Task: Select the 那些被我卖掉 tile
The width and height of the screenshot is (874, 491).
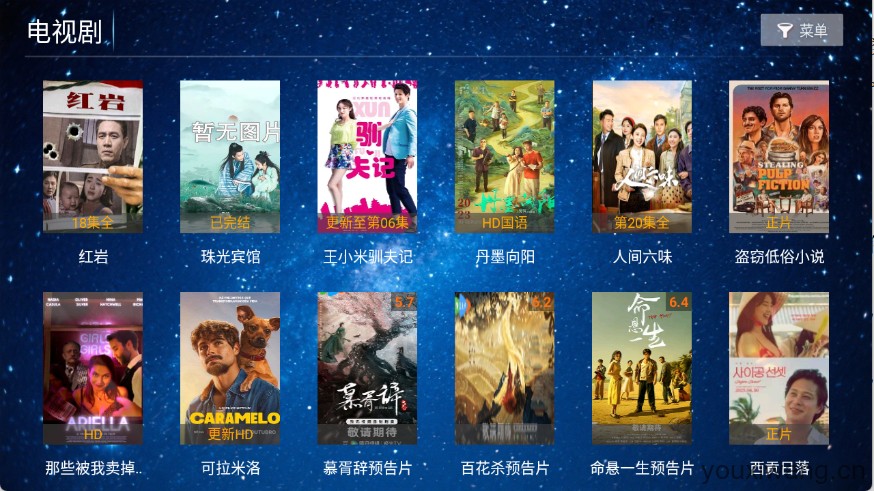Action: (x=93, y=368)
